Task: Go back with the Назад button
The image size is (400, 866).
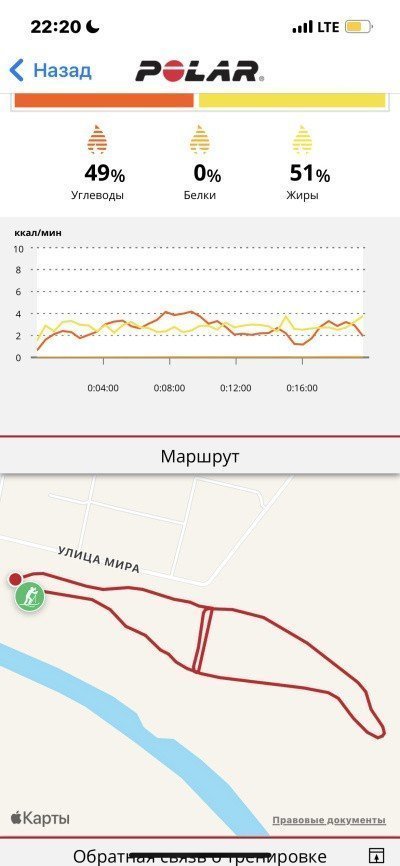Action: (50, 71)
